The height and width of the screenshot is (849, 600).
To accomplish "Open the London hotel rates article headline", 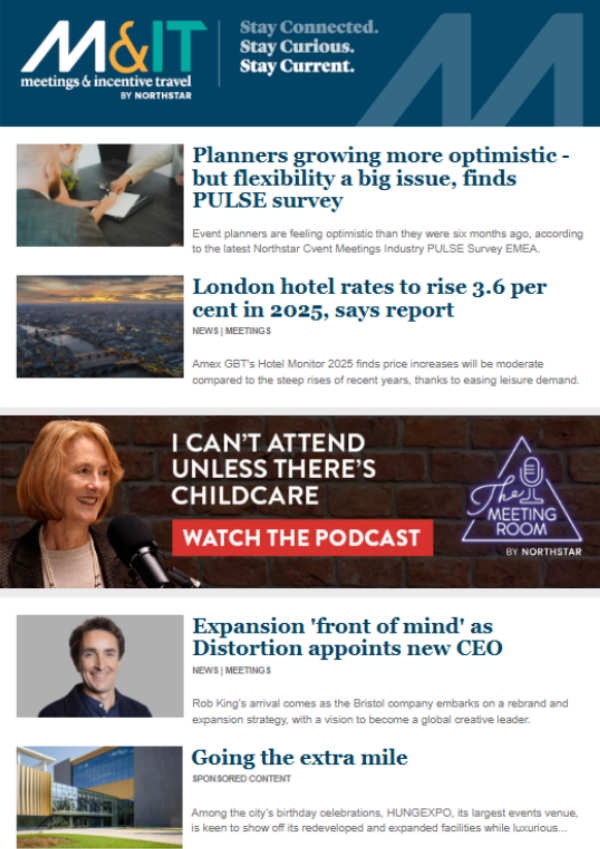I will tap(370, 298).
